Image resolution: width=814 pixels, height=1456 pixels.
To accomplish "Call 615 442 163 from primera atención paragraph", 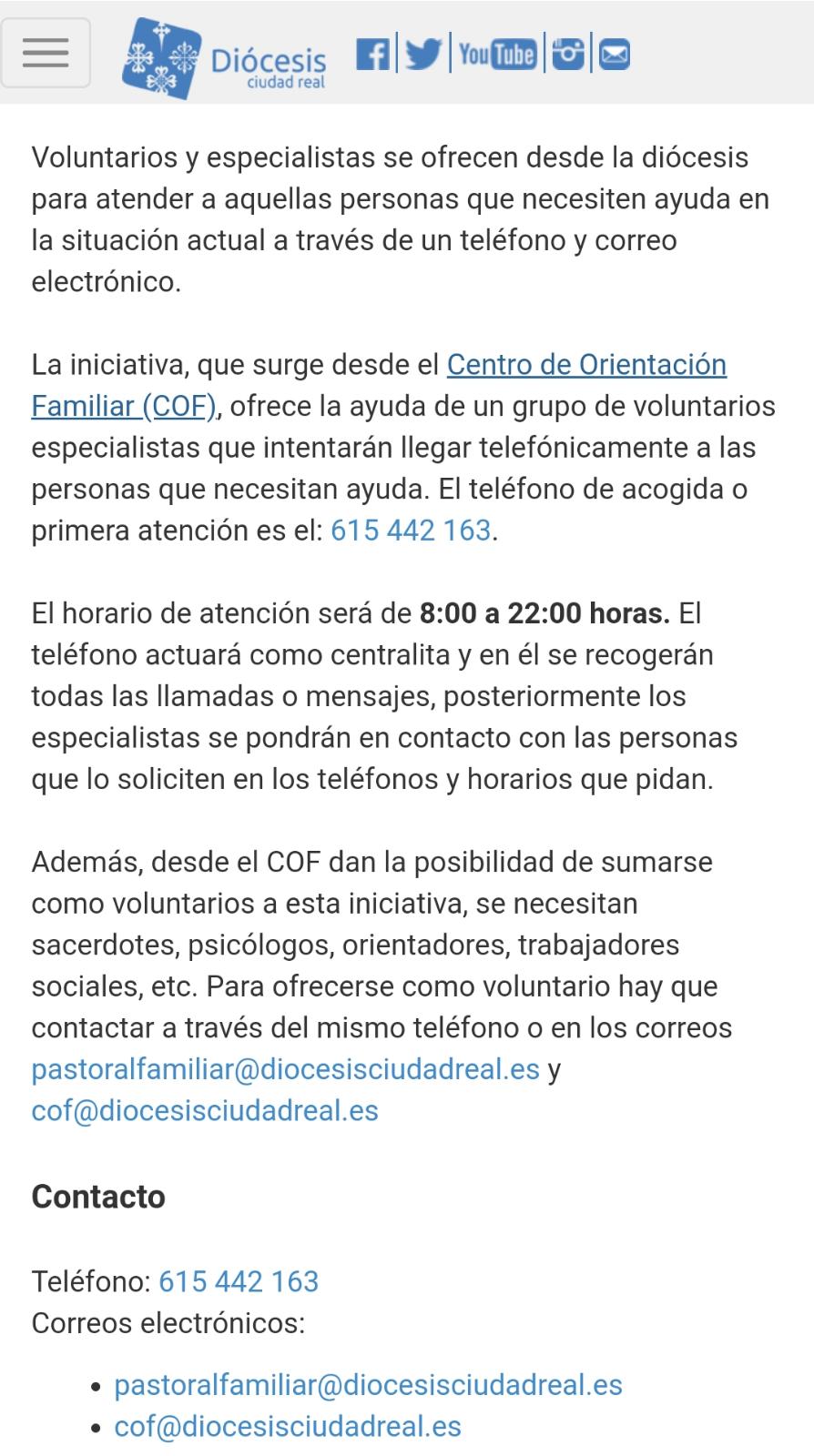I will (411, 531).
